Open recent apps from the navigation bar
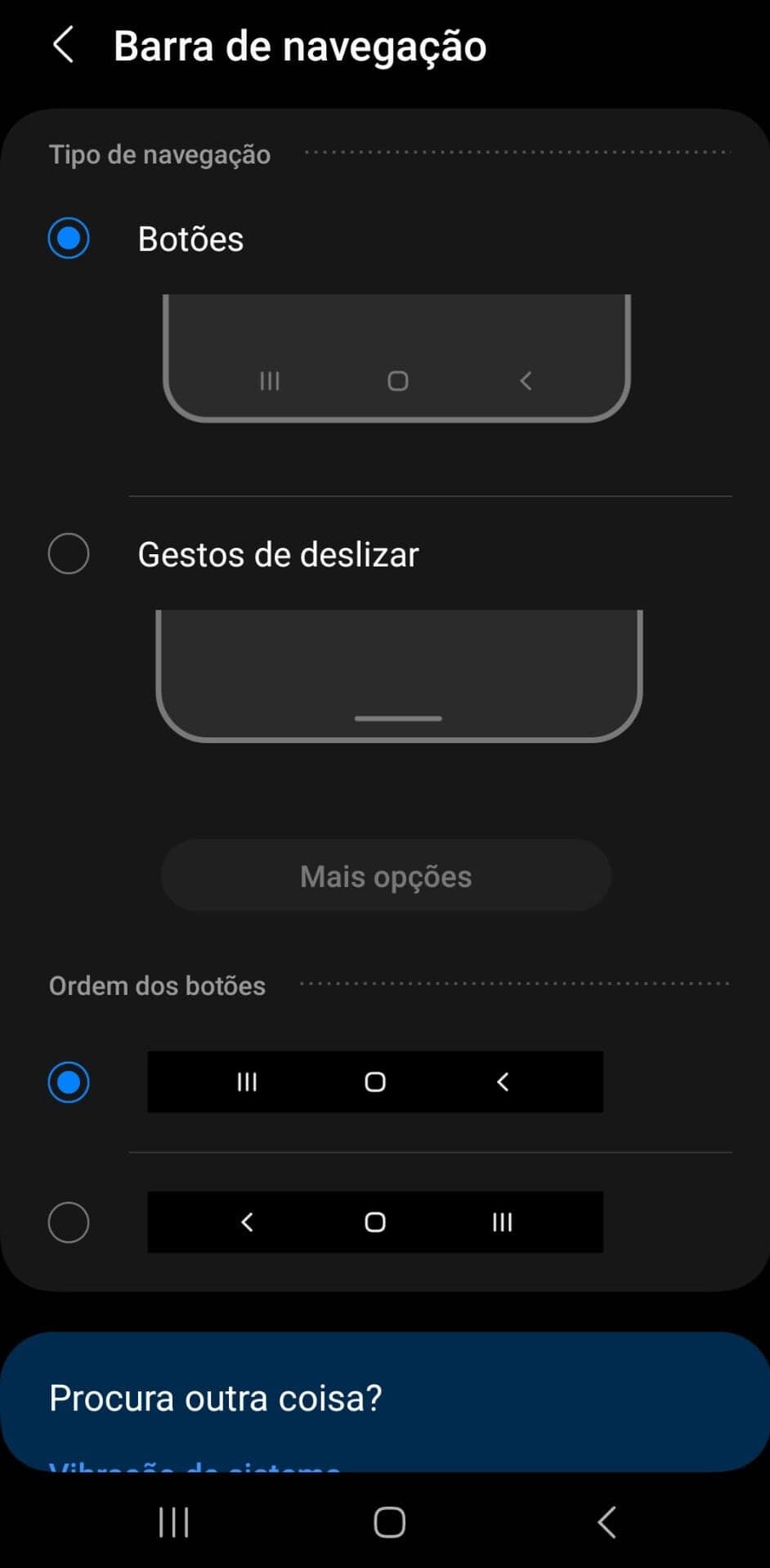The width and height of the screenshot is (770, 1568). click(x=173, y=1521)
